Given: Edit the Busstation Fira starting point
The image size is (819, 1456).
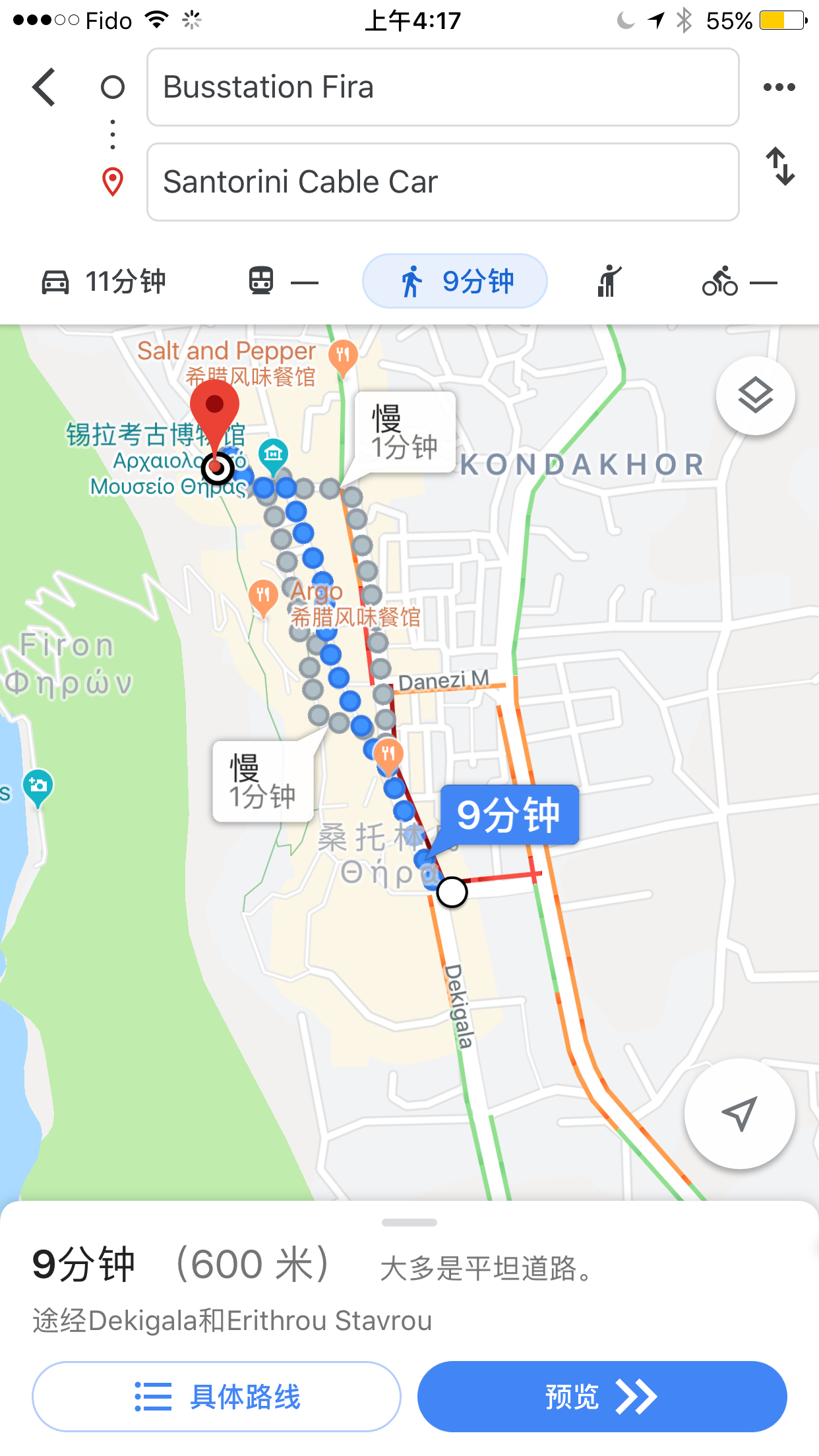Looking at the screenshot, I should pos(442,87).
